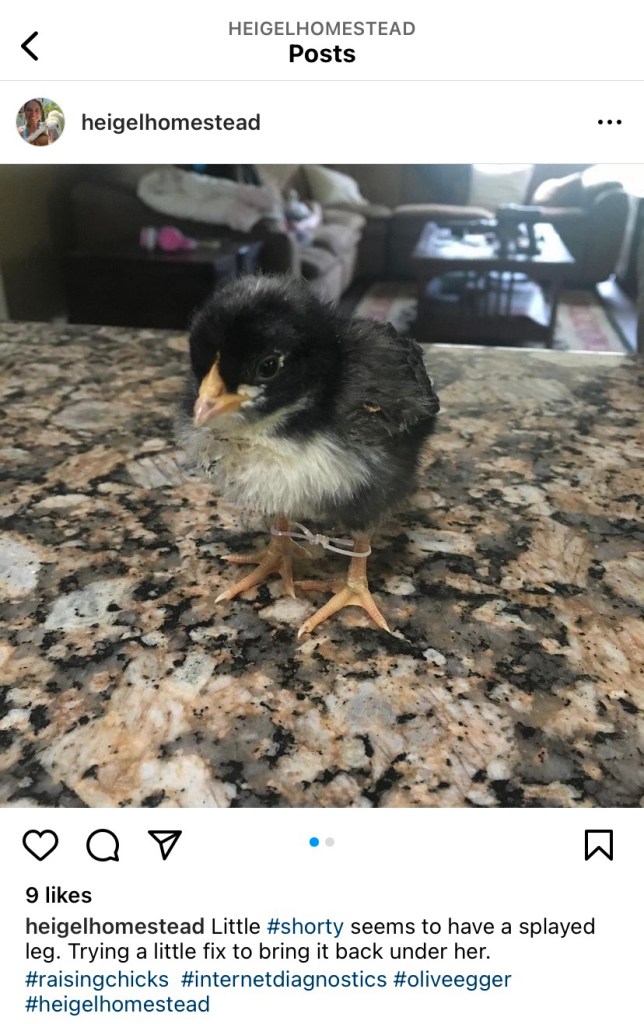Open the #shorty hashtag
The height and width of the screenshot is (1024, 644).
(304, 926)
